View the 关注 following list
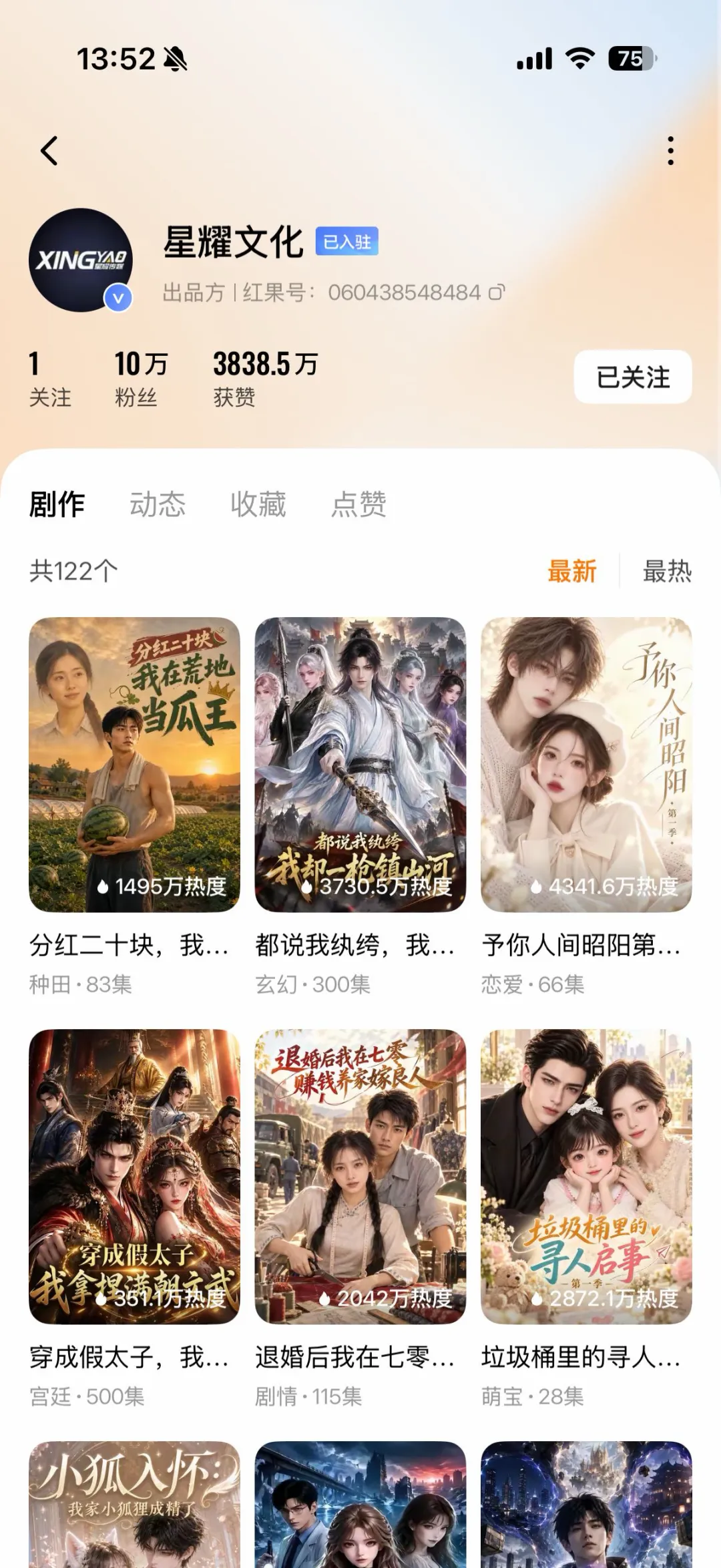Viewport: 721px width, 1568px height. tap(50, 379)
